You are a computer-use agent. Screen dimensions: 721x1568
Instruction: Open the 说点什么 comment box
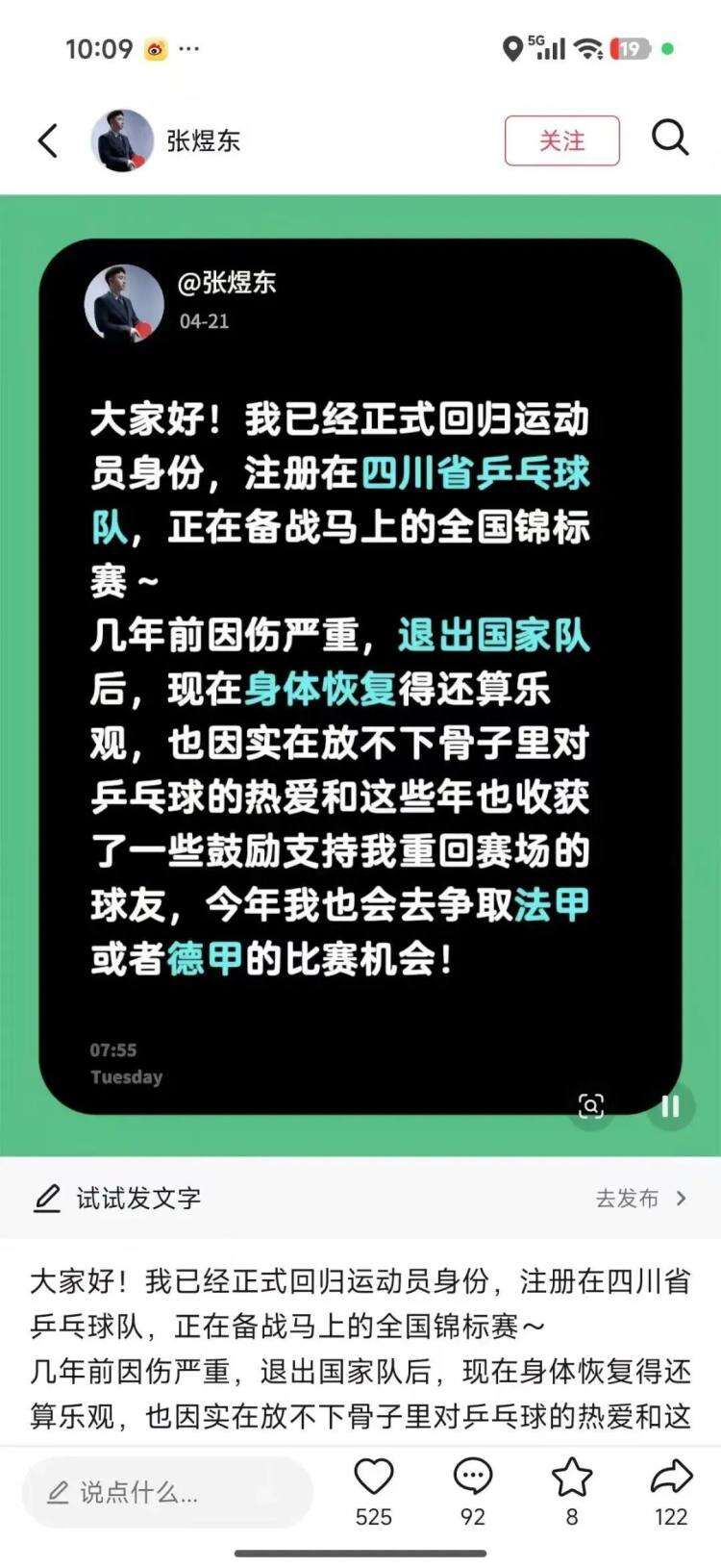[x=168, y=1492]
